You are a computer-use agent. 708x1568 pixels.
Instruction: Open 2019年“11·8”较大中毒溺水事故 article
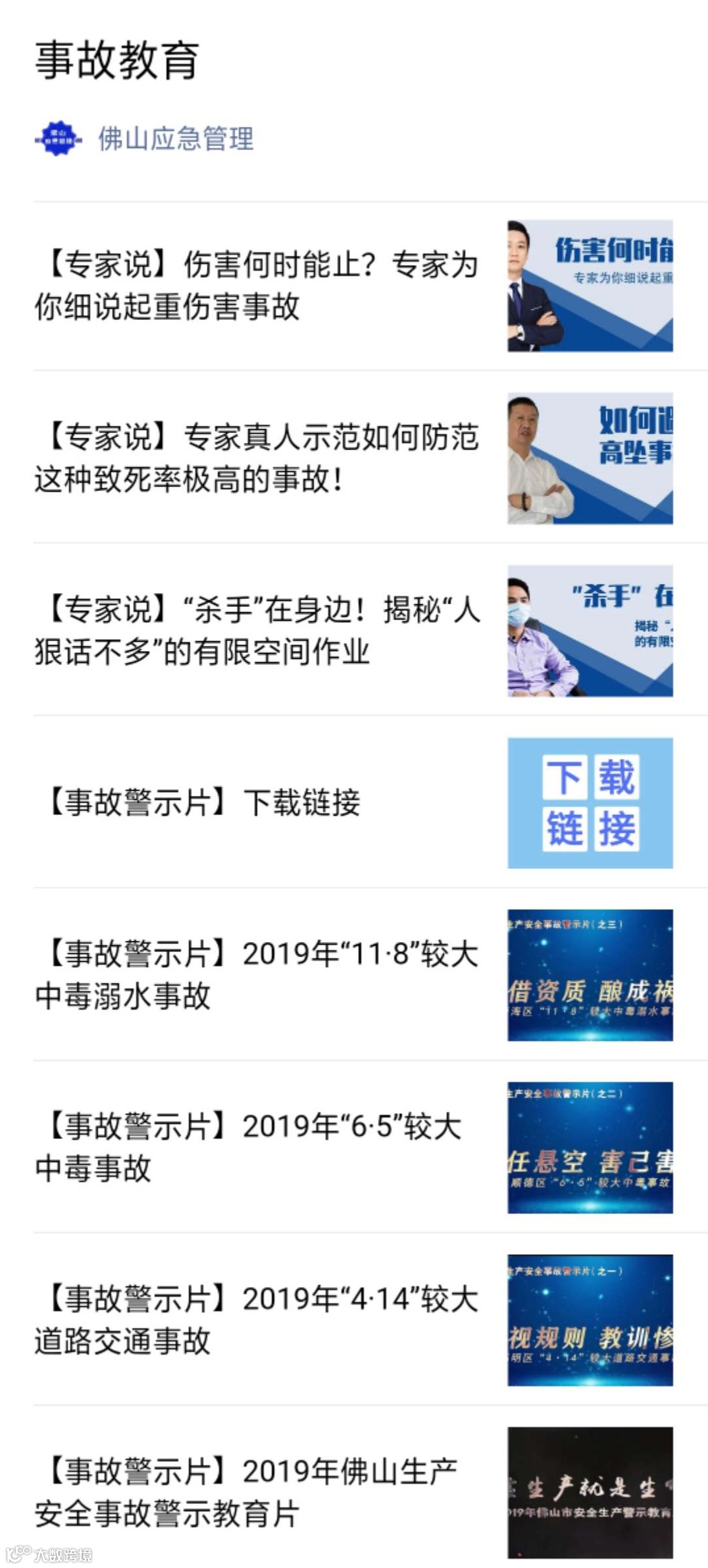tap(257, 975)
